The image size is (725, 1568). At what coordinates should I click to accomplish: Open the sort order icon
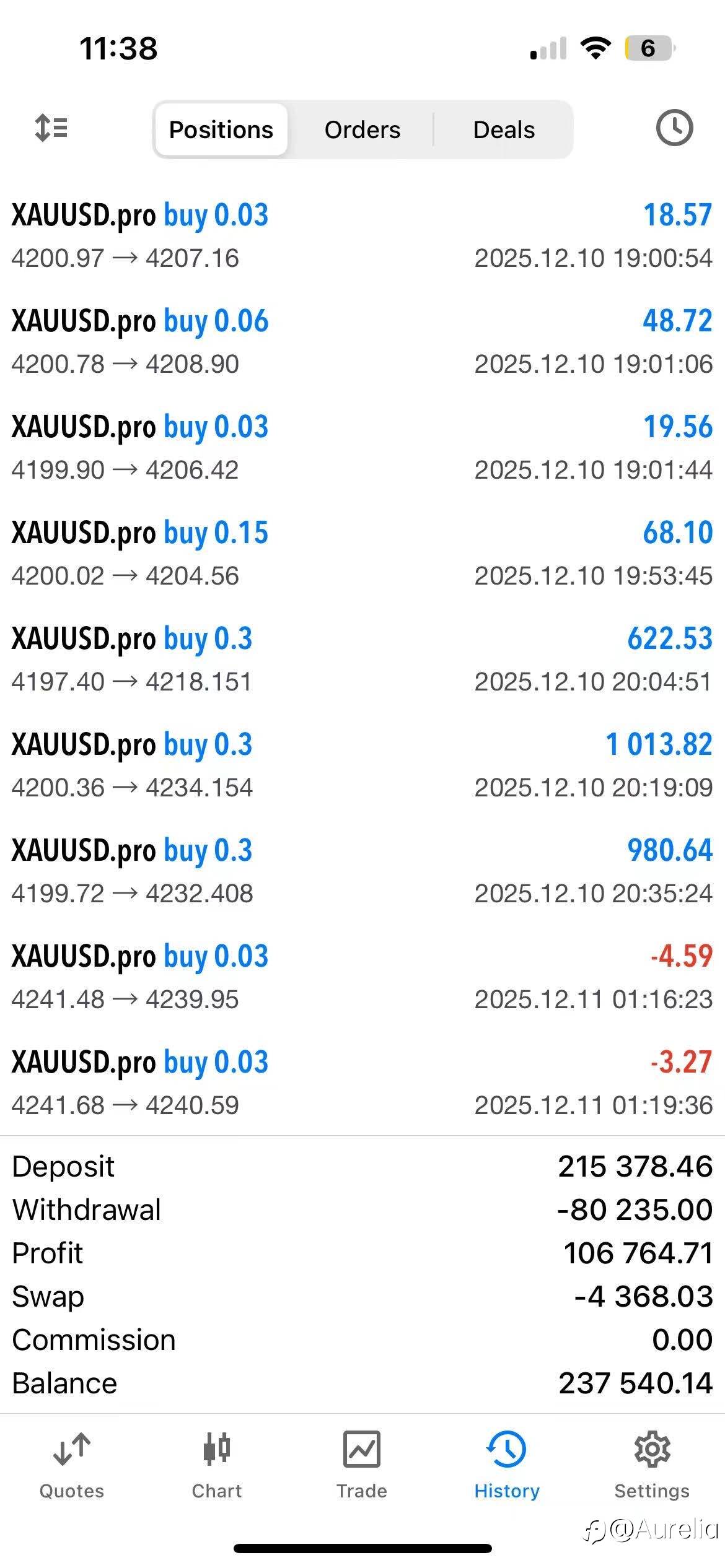pyautogui.click(x=51, y=128)
